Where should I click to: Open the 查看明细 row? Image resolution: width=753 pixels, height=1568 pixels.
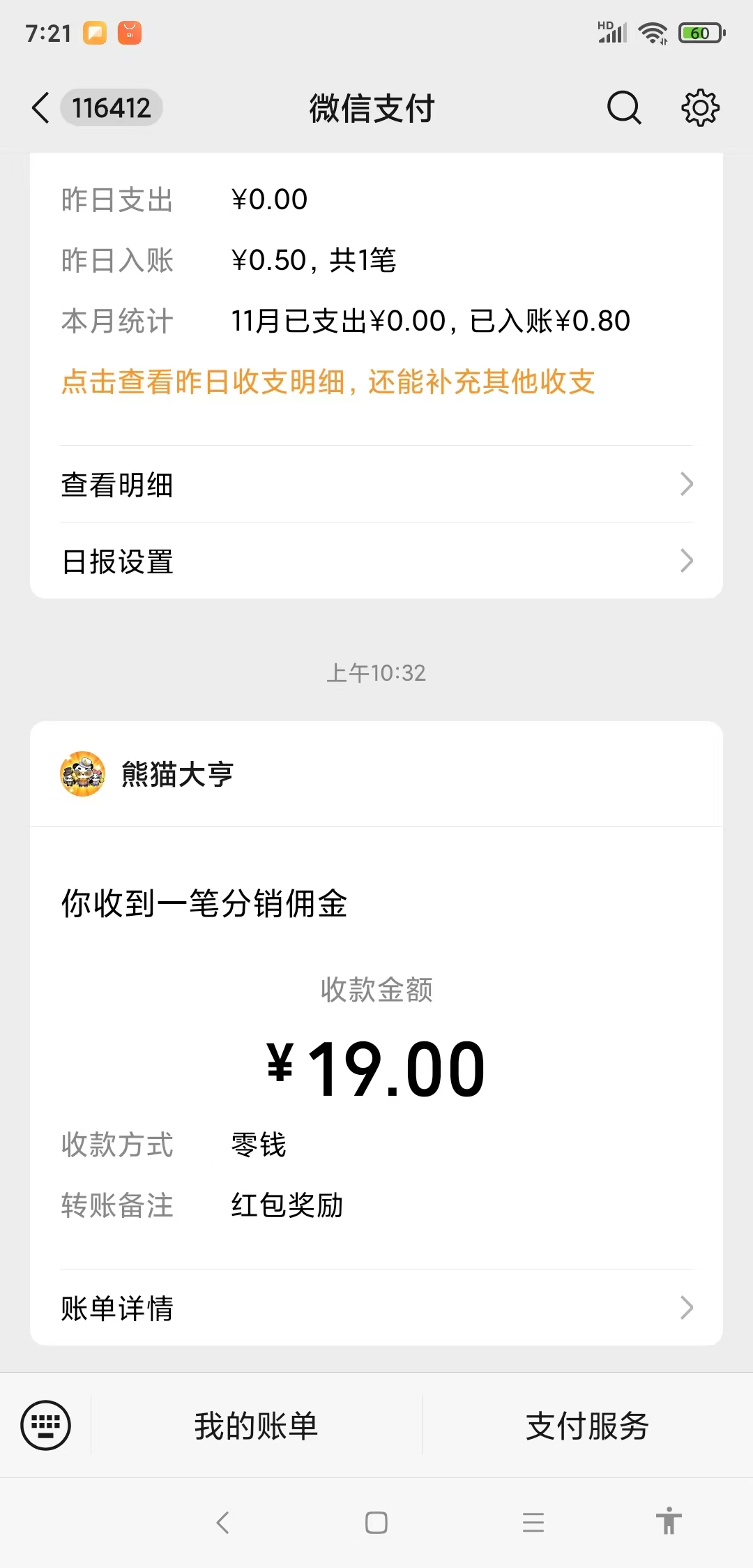click(376, 484)
